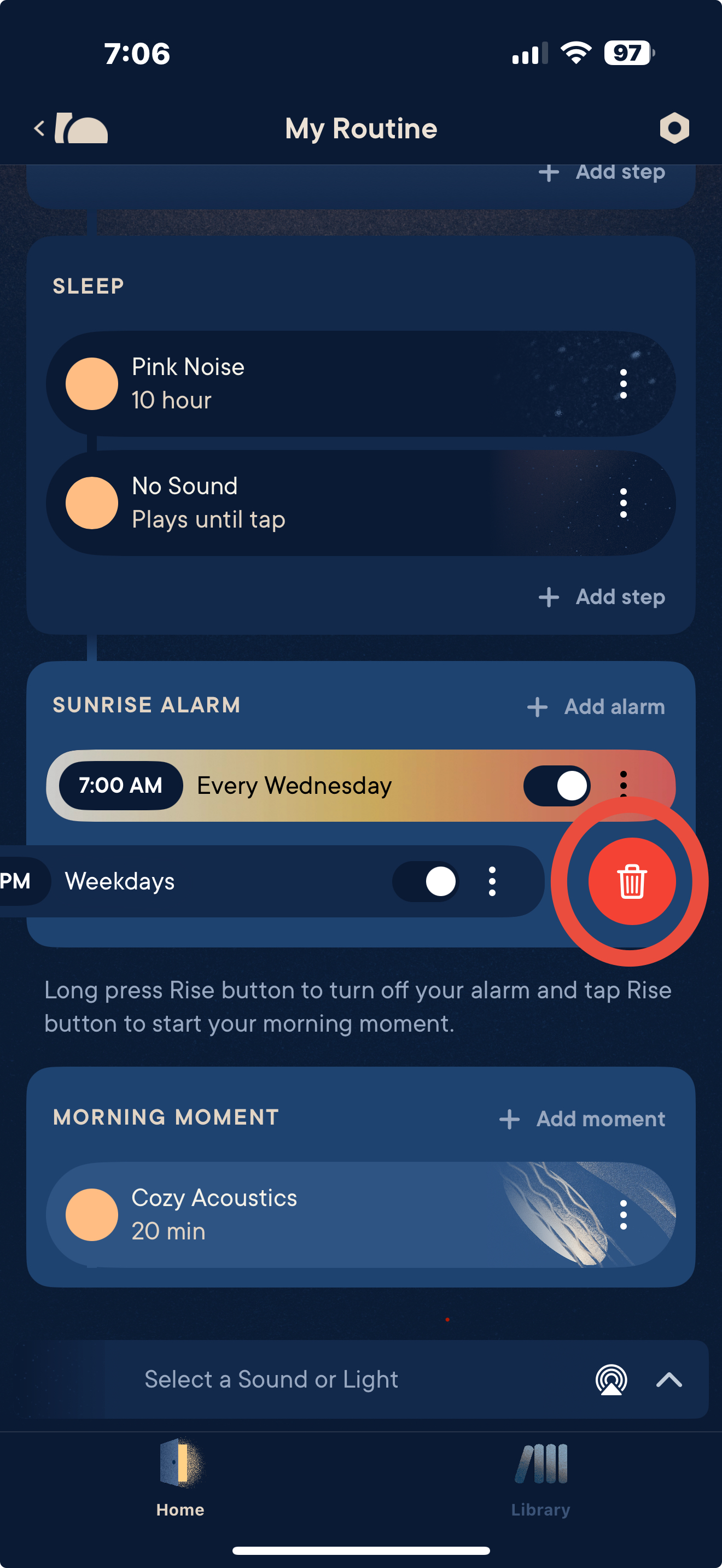The height and width of the screenshot is (1568, 722).
Task: Open options for Every Wednesday alarm
Action: pyautogui.click(x=623, y=784)
